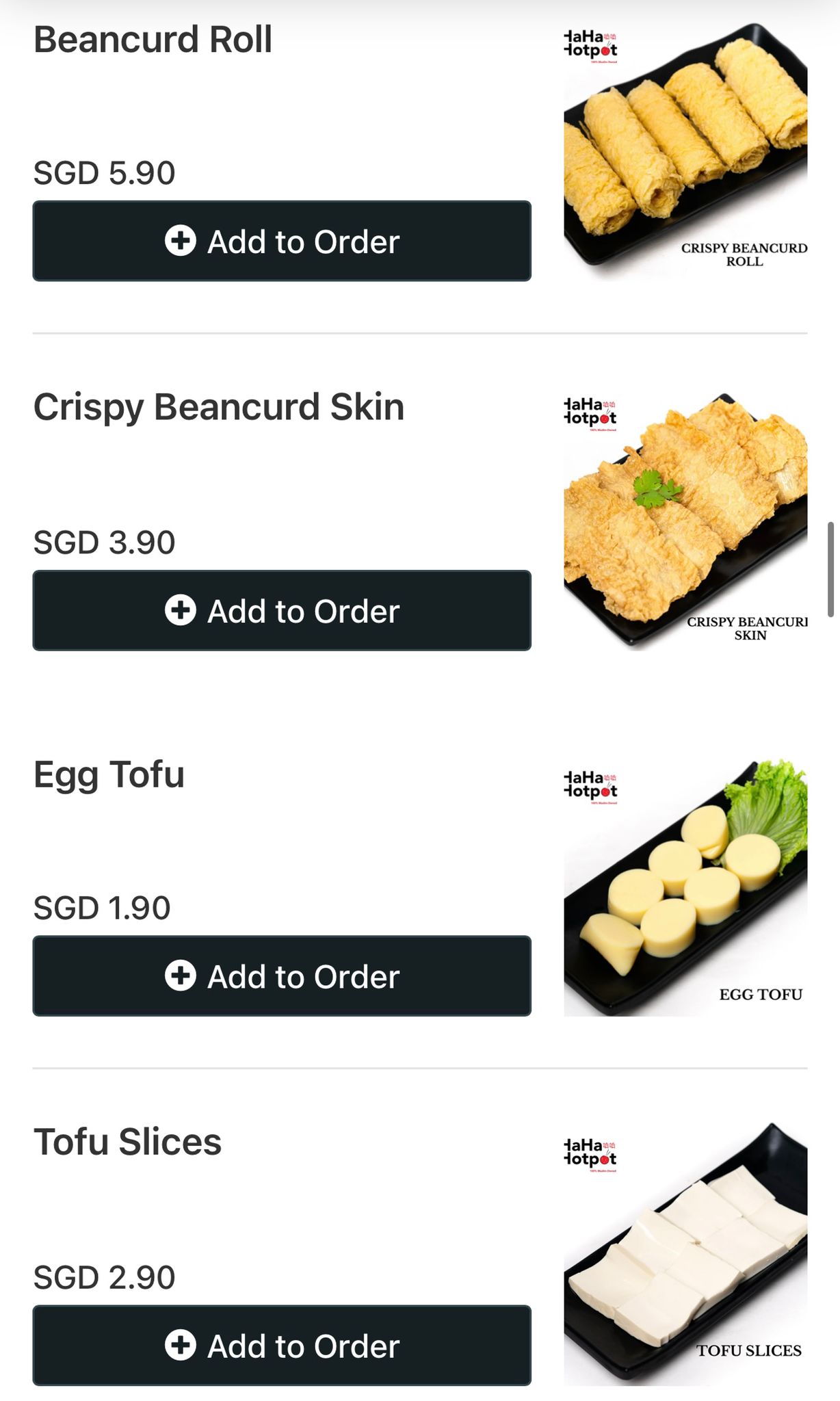Viewport: 840px width, 1401px height.
Task: Add Tofu Slices to order
Action: click(282, 1345)
